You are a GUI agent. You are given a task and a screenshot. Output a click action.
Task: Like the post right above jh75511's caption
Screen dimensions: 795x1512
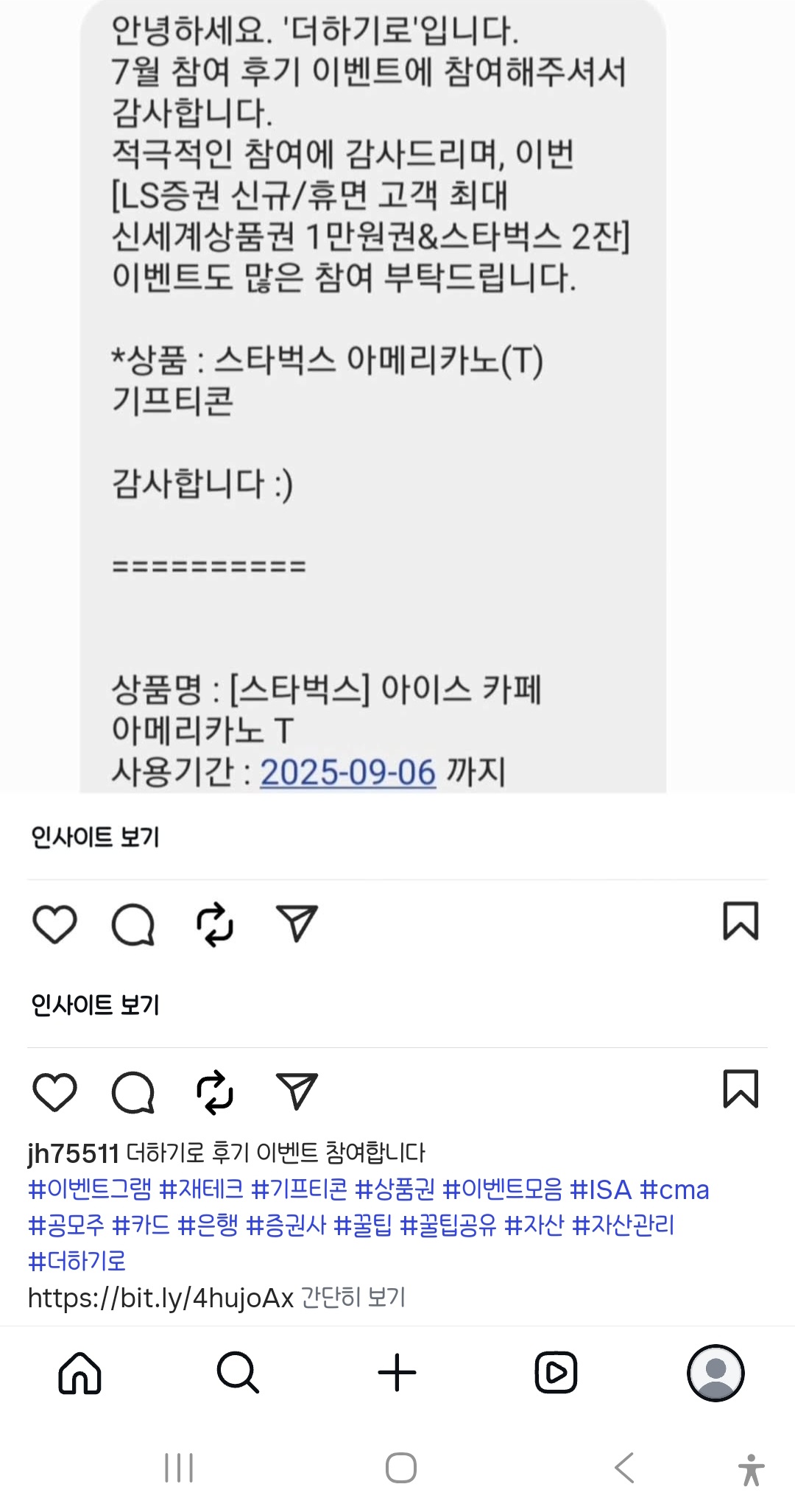pos(55,1091)
